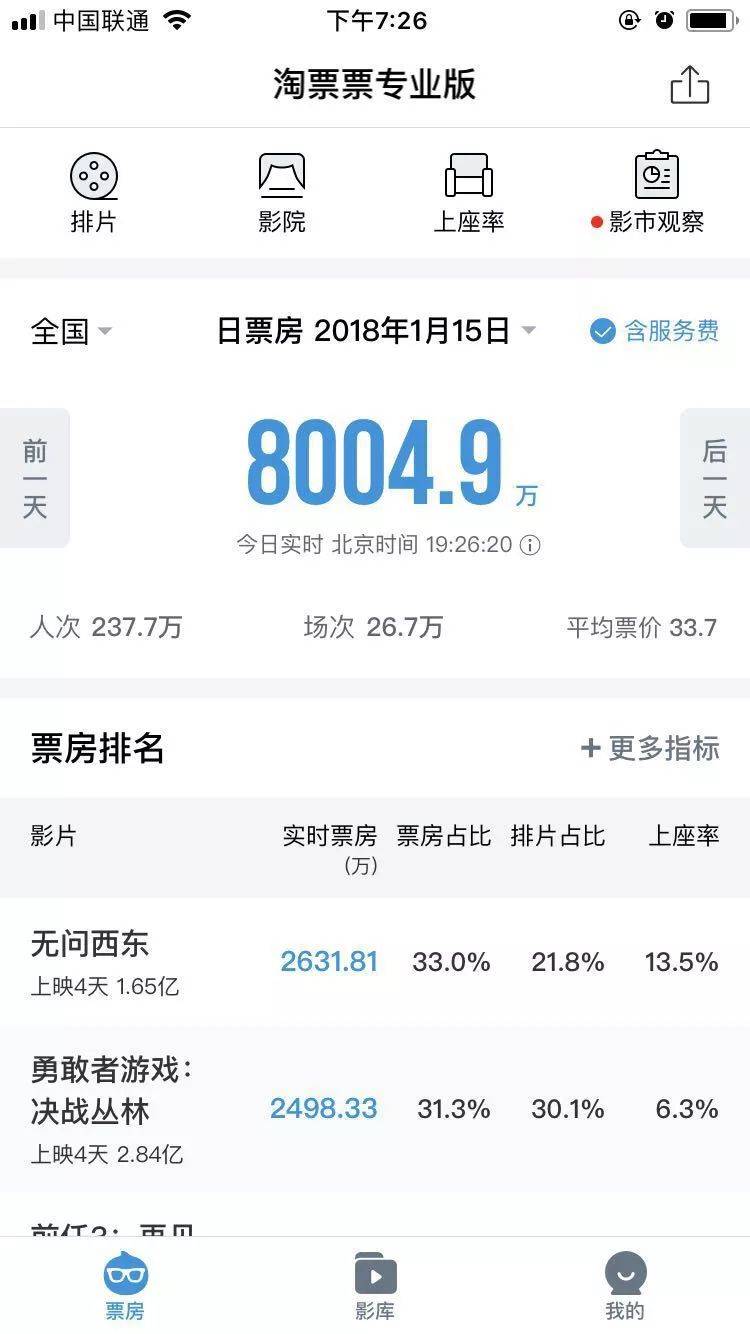Show info about real-time Beijing time

click(531, 545)
